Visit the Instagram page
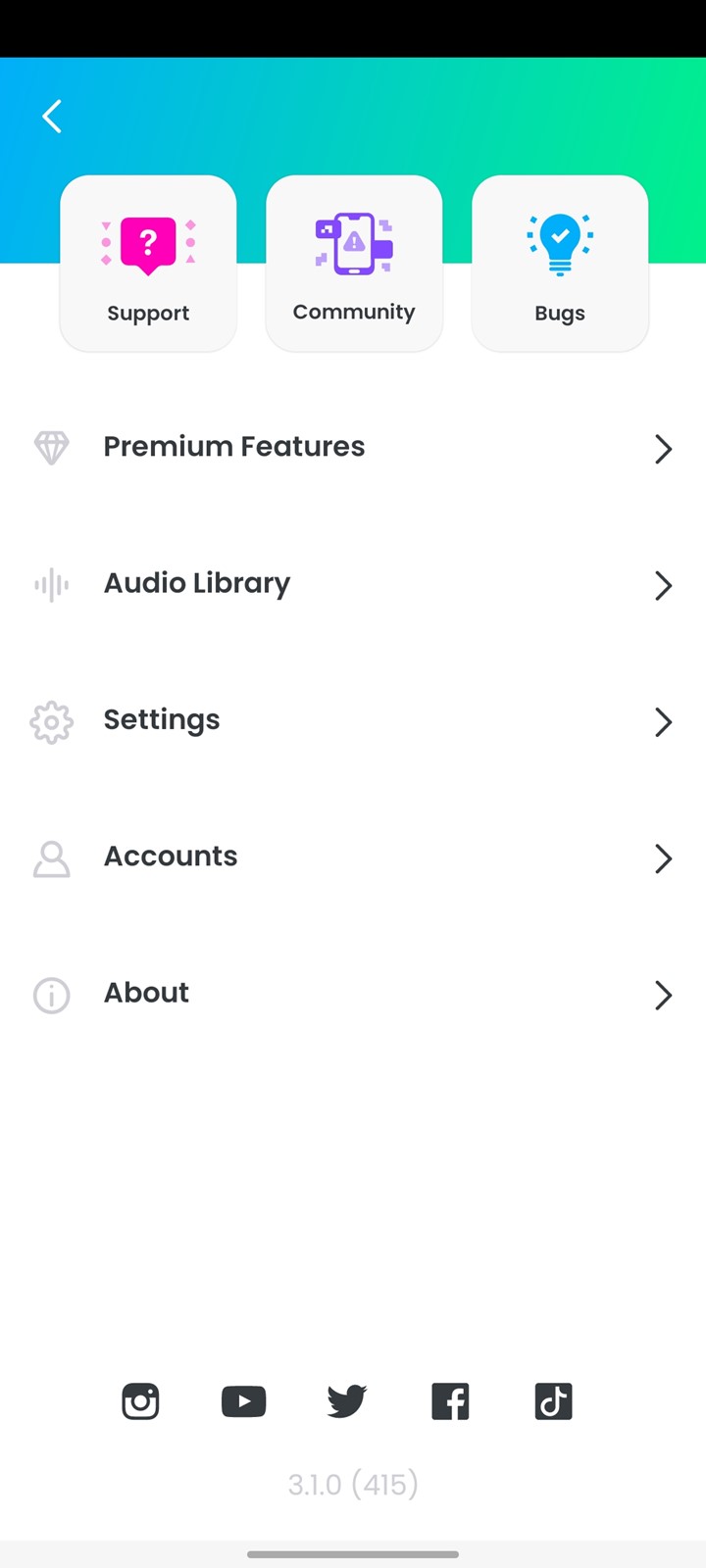Image resolution: width=706 pixels, height=1568 pixels. coord(140,1401)
